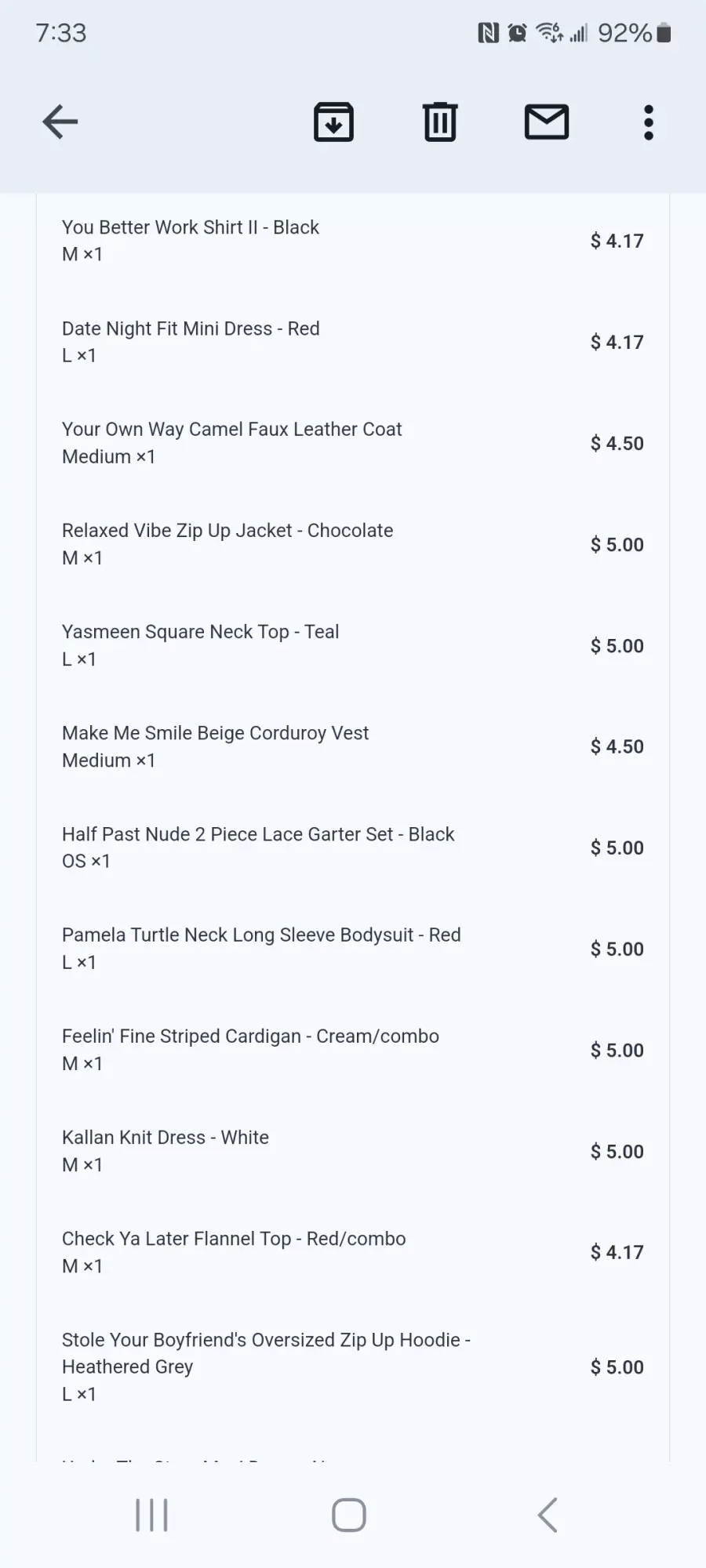Go back to the inbox
Viewport: 706px width, 1568px height.
pyautogui.click(x=60, y=122)
